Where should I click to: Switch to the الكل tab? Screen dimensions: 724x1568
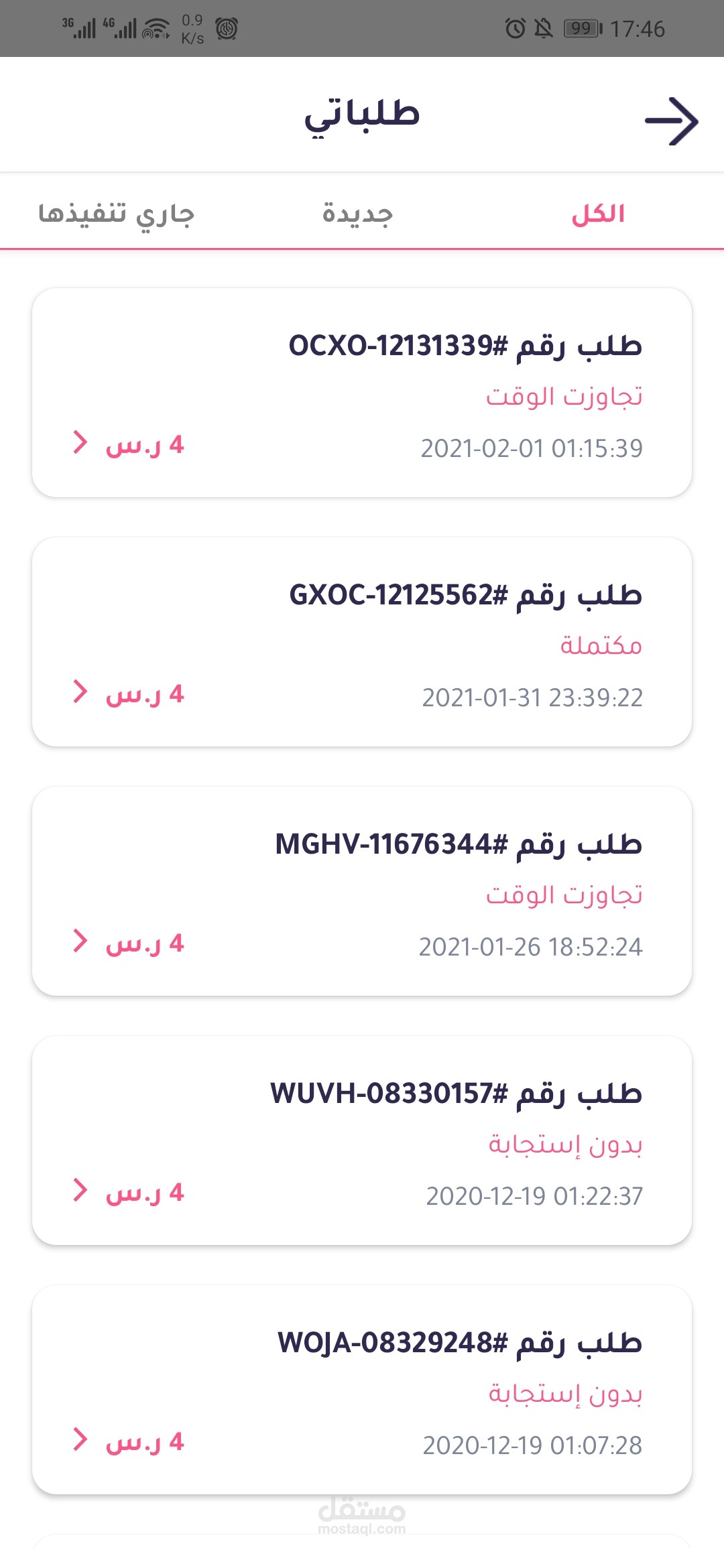pyautogui.click(x=598, y=214)
